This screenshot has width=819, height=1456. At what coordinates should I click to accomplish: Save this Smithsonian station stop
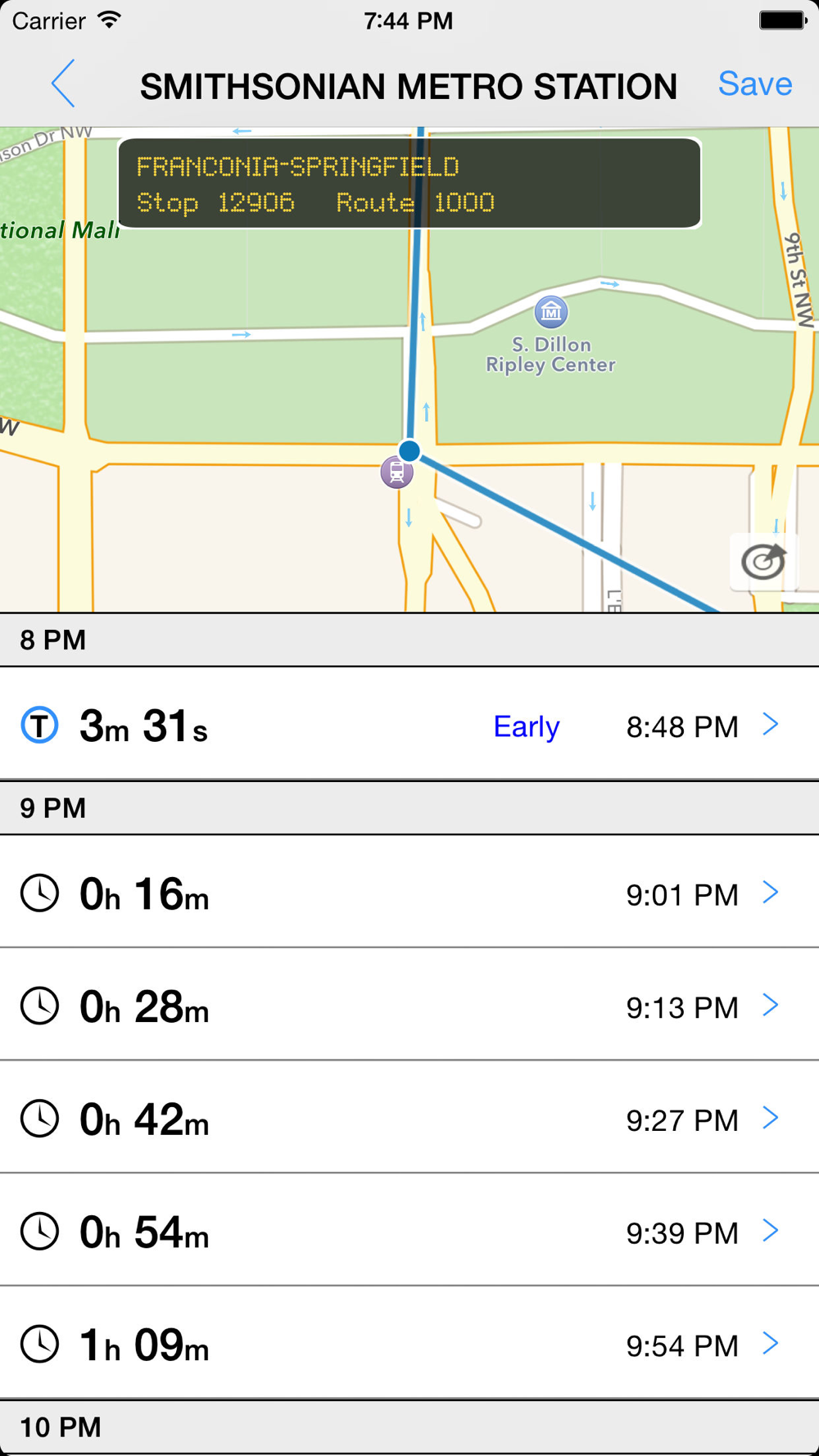[x=754, y=84]
